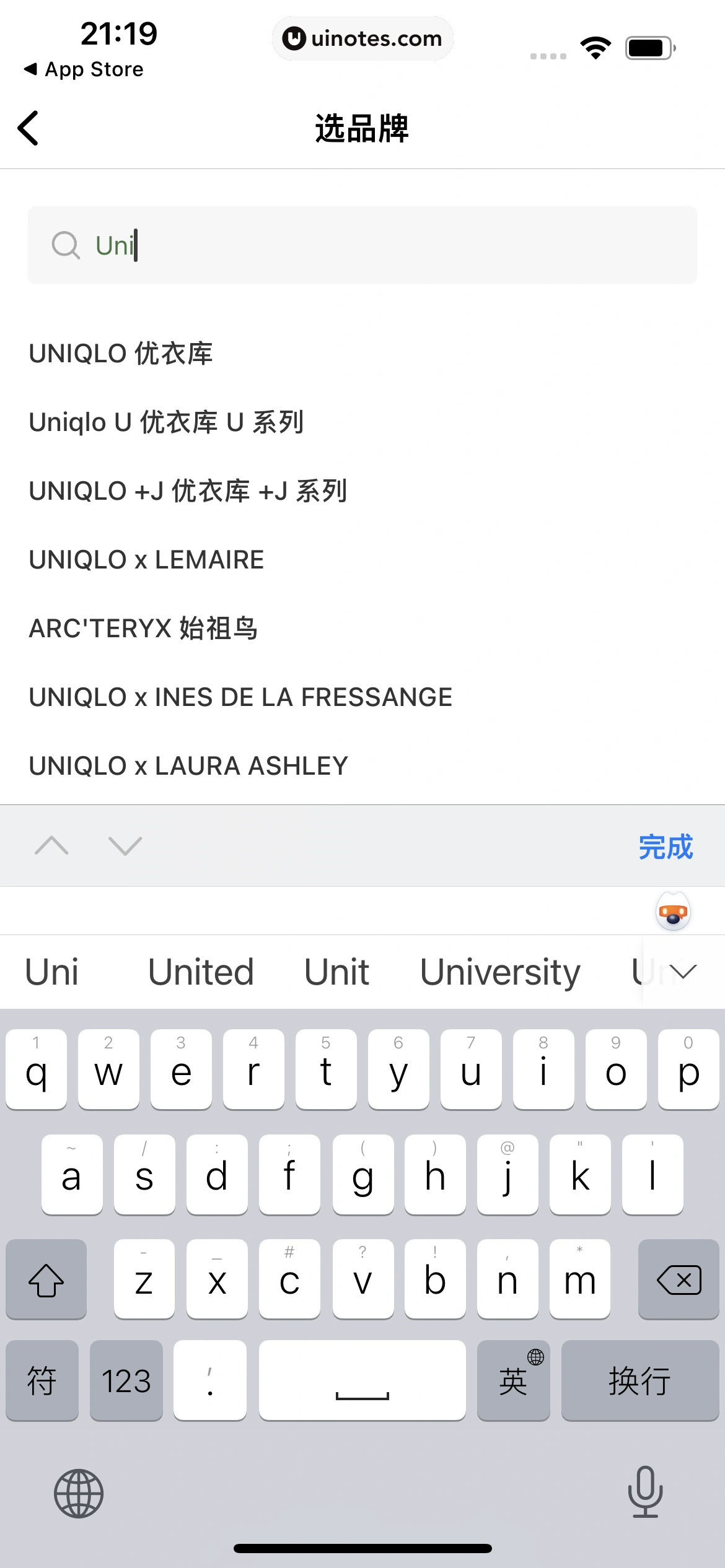Viewport: 725px width, 1568px height.
Task: Tap the globe icon to switch keyboards
Action: click(79, 1493)
